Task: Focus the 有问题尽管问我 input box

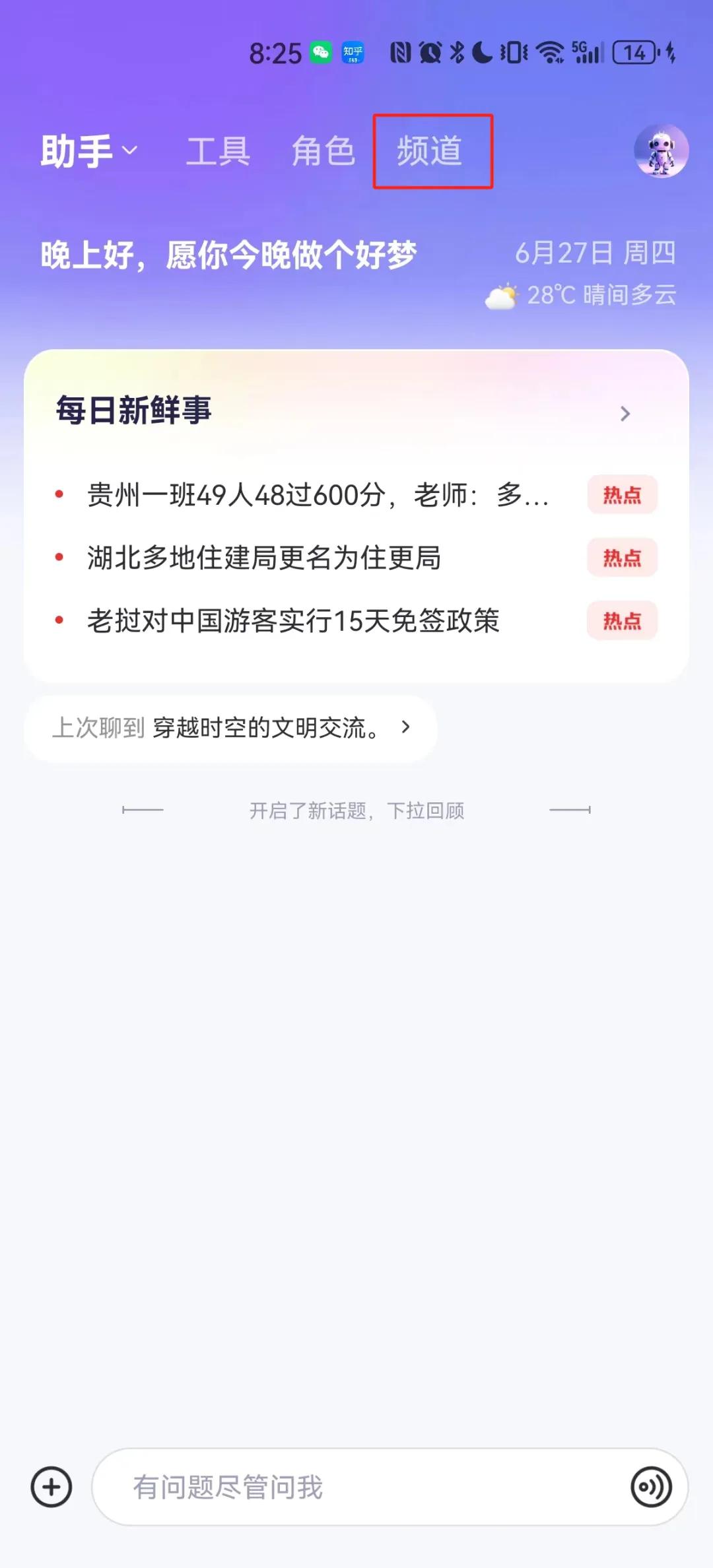Action: [x=356, y=1487]
